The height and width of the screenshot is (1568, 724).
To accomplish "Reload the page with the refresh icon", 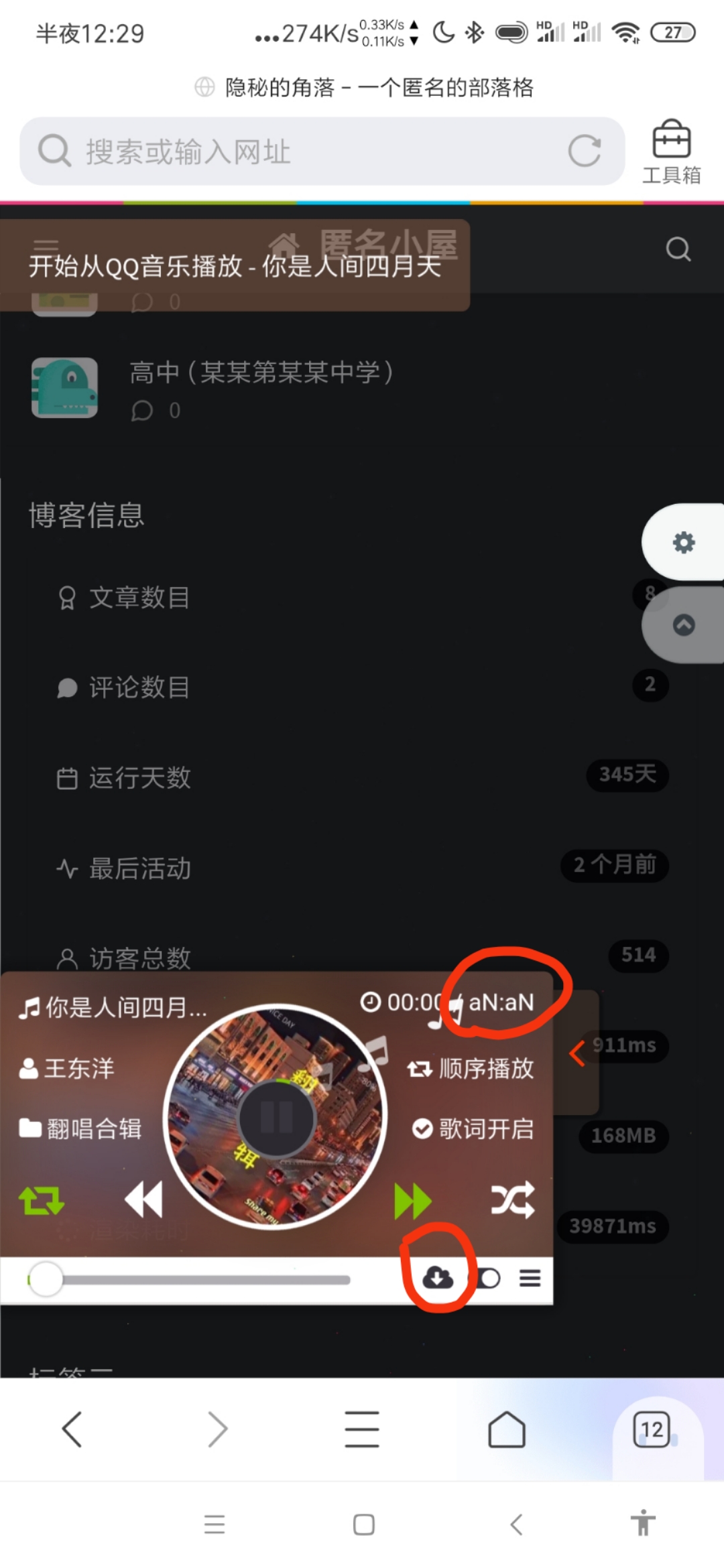I will [584, 151].
